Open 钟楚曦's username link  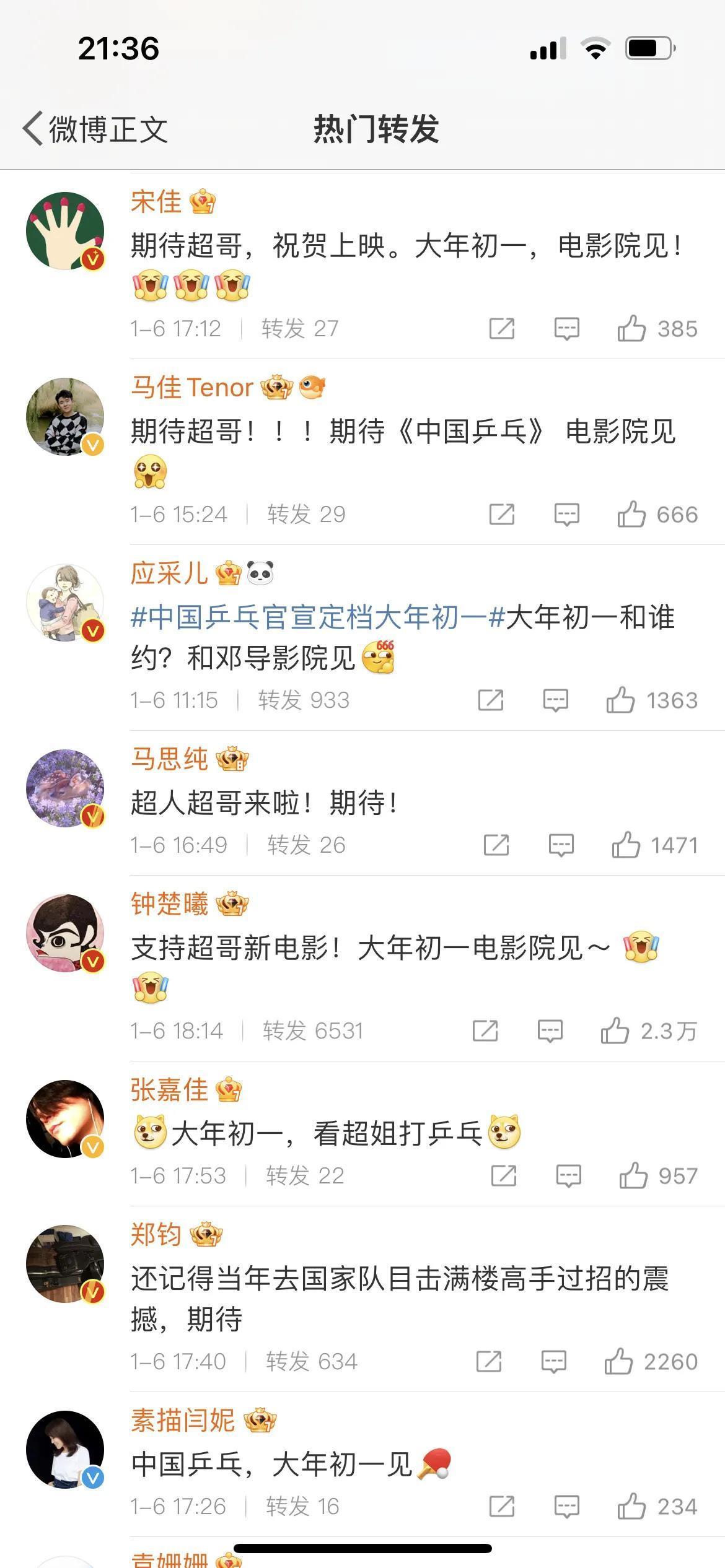point(169,904)
